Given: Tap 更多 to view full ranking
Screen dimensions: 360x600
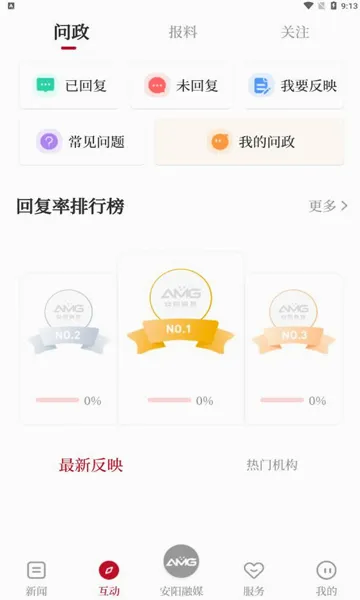Looking at the screenshot, I should click(328, 206).
